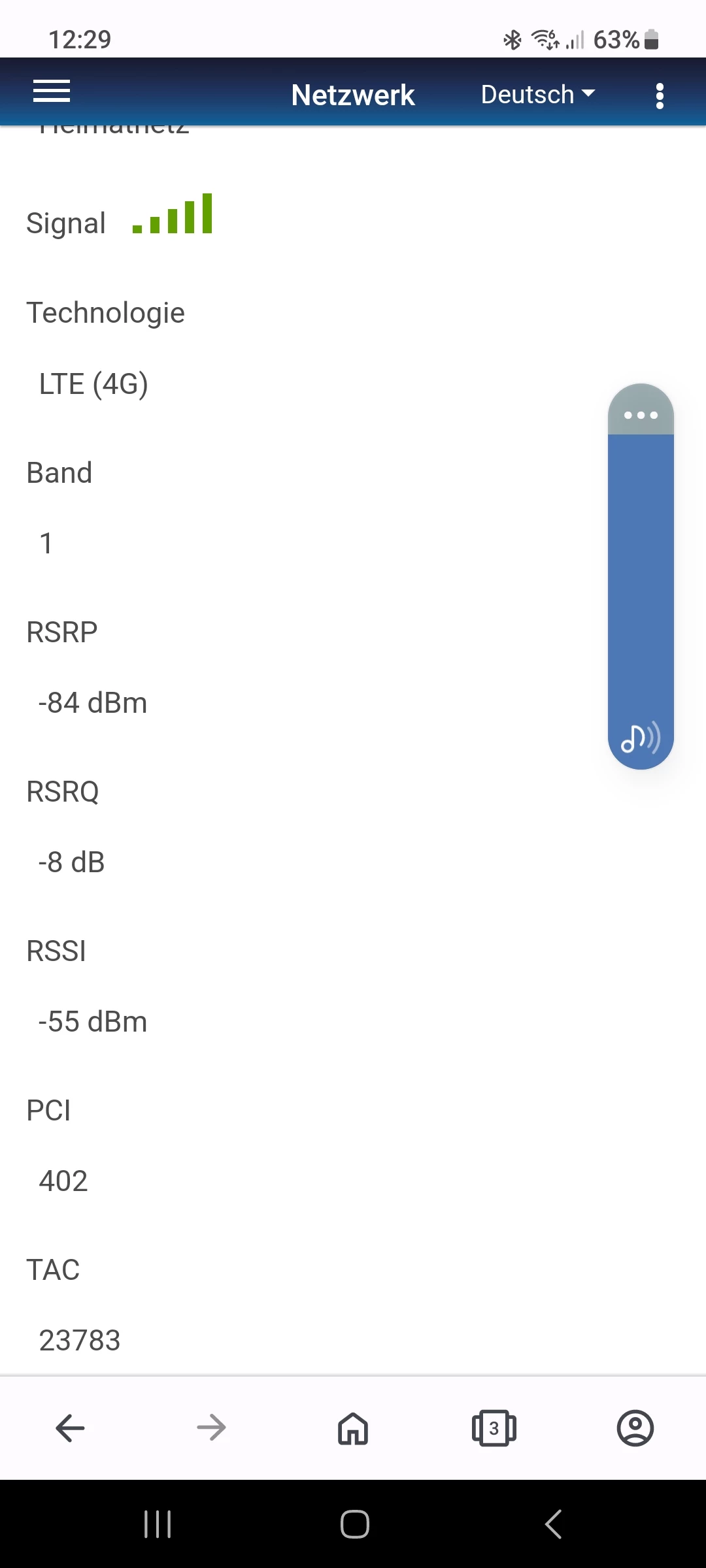Tap the floating volume sound icon
Screen dimensions: 706x1568
[640, 738]
